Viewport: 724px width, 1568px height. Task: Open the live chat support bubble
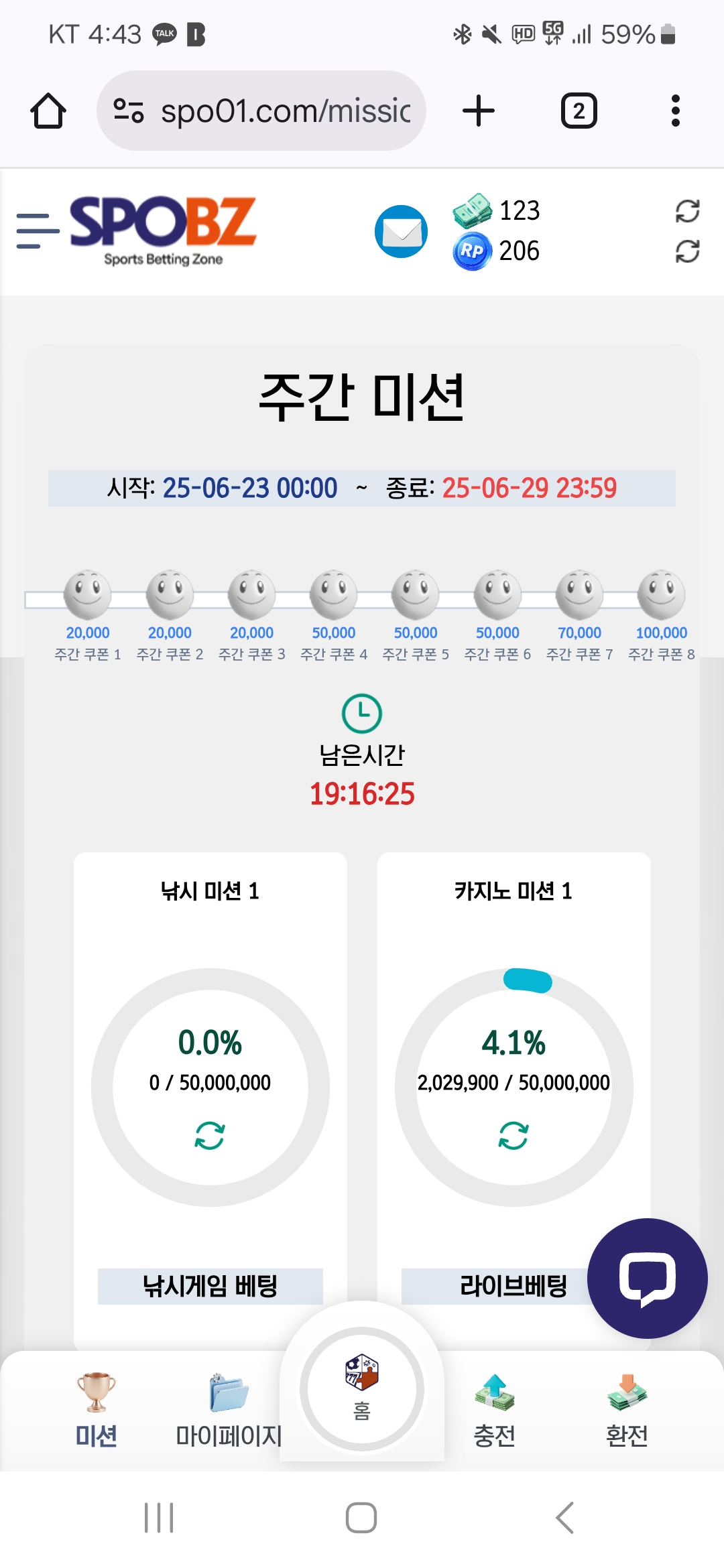[647, 1279]
